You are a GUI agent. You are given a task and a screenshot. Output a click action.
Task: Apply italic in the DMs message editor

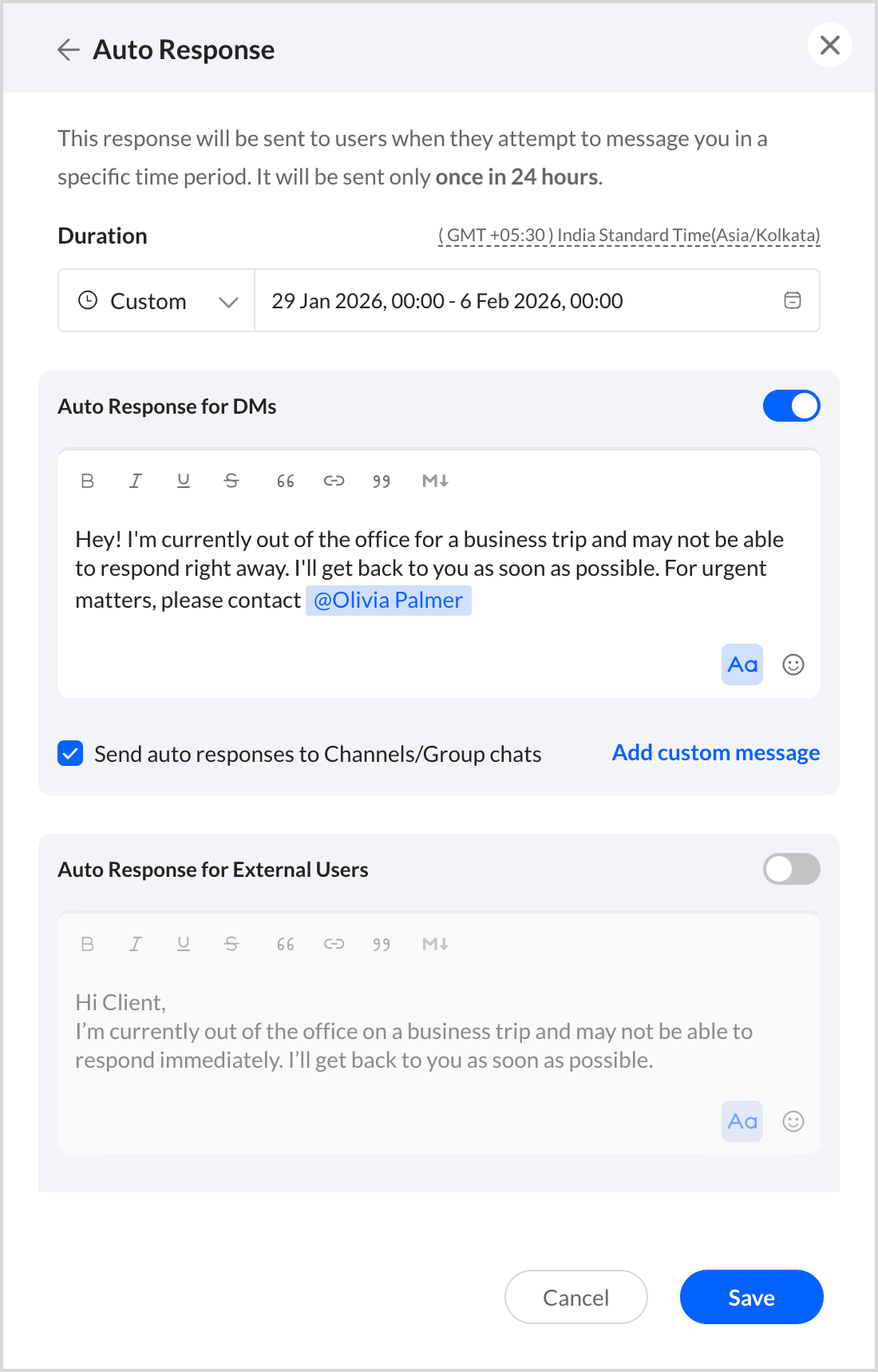(136, 481)
